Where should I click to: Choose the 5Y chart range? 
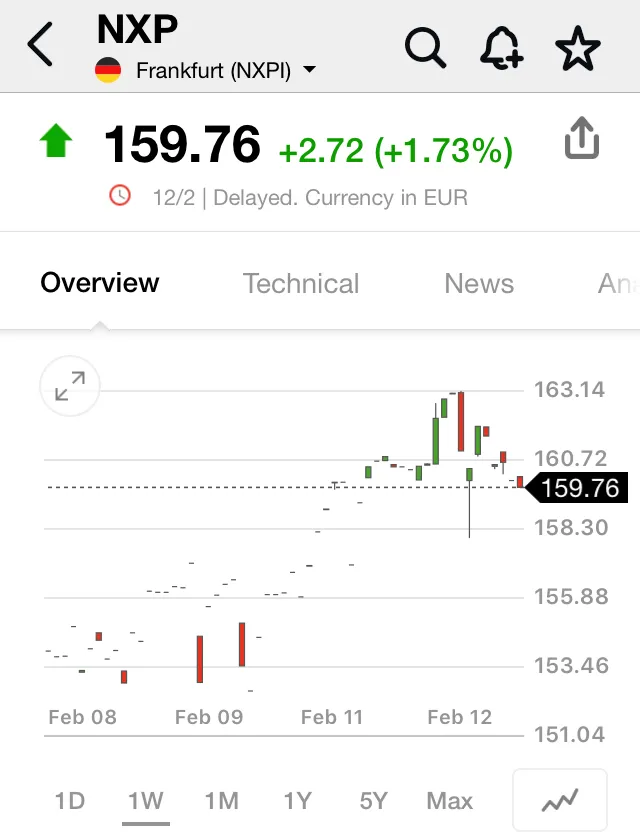(x=373, y=801)
